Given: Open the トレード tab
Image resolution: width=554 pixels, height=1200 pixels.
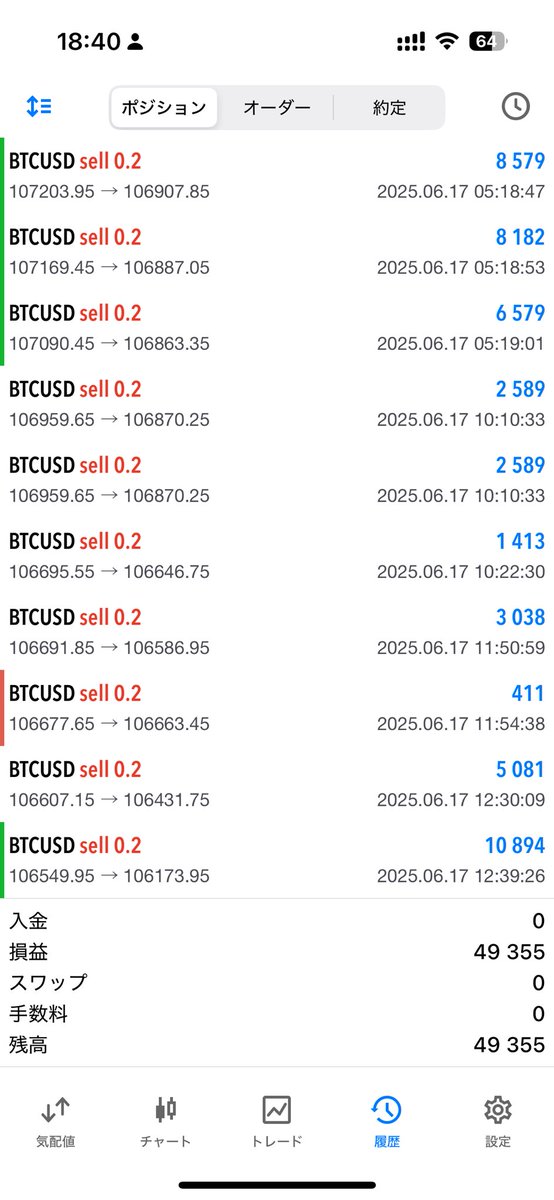Looking at the screenshot, I should [x=277, y=1120].
